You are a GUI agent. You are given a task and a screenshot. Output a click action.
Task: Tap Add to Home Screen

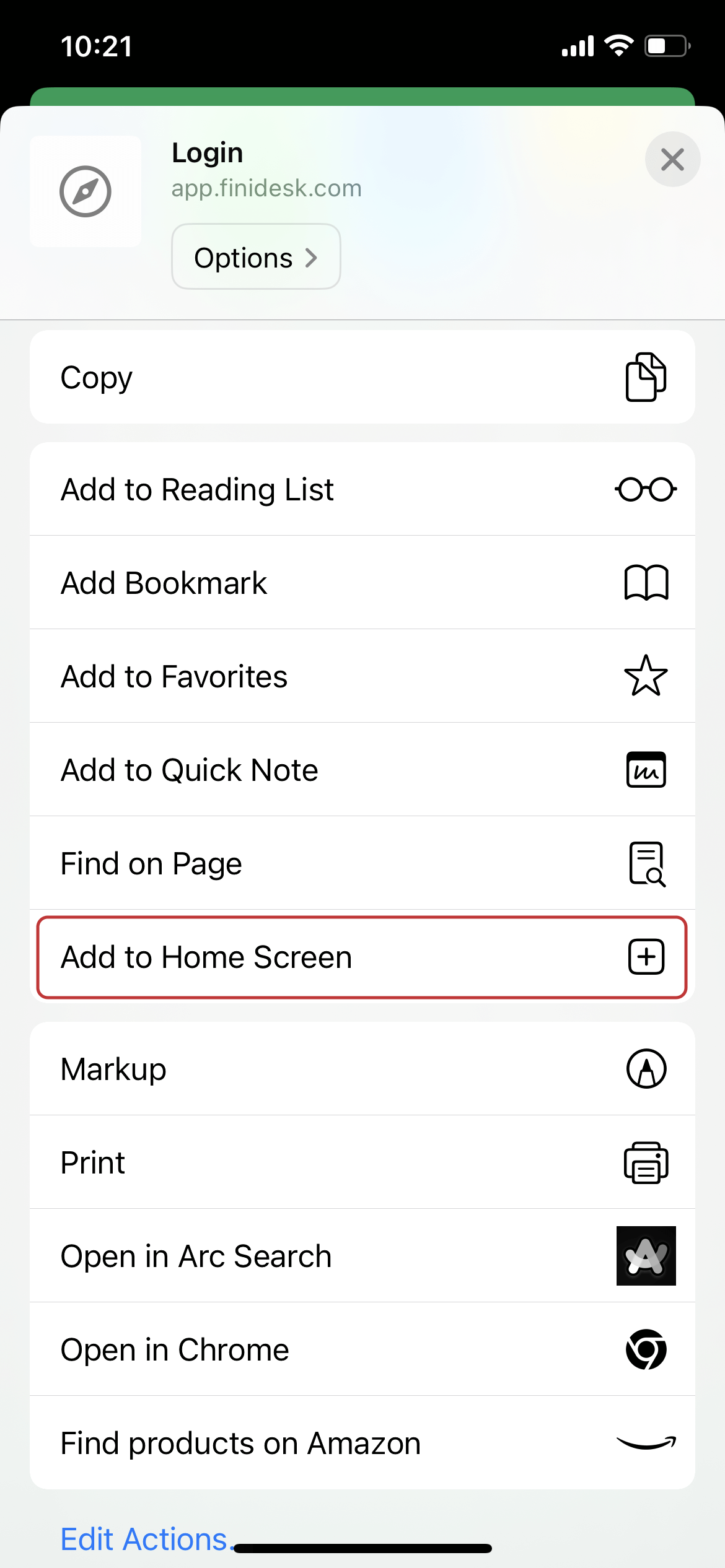point(362,957)
